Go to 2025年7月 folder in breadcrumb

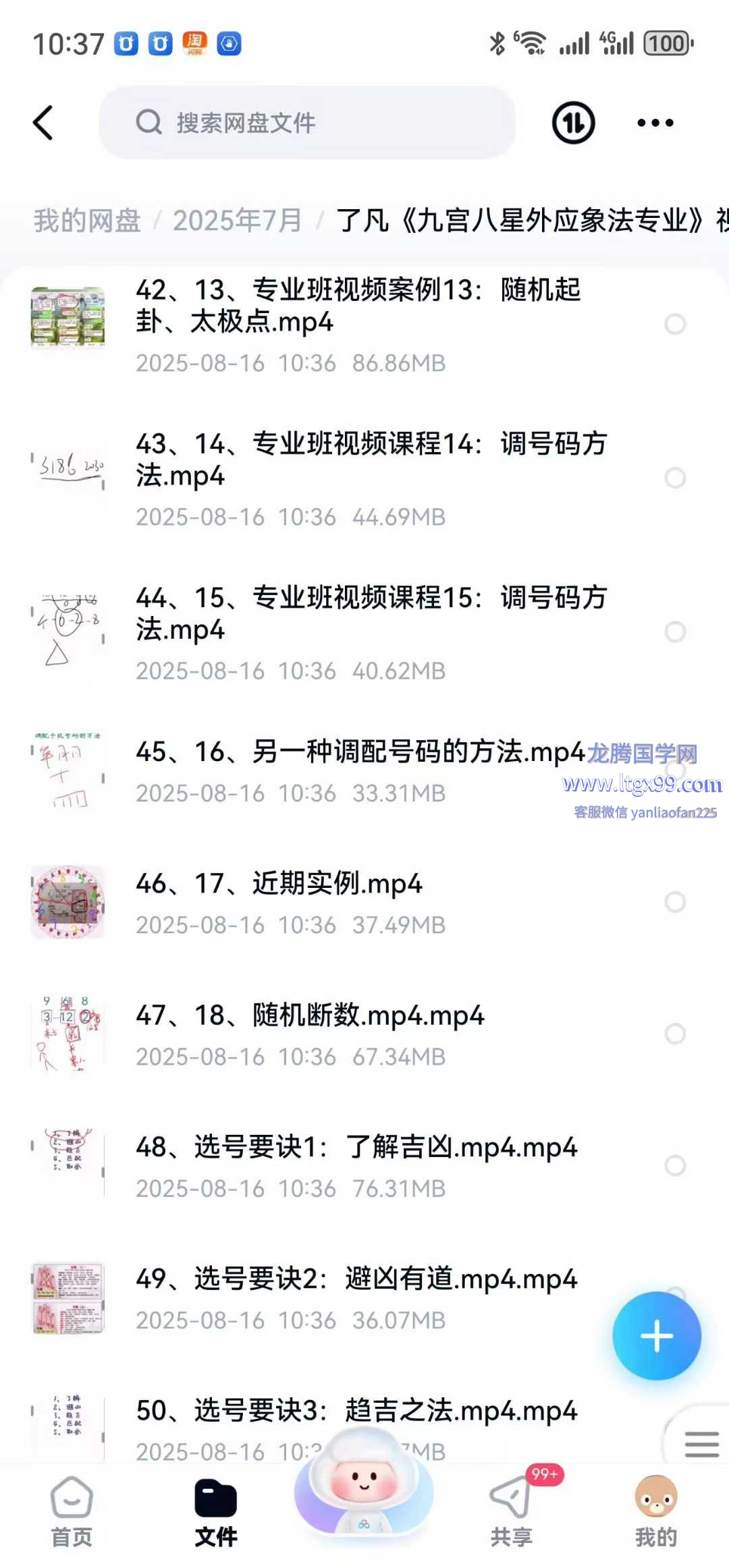[237, 221]
